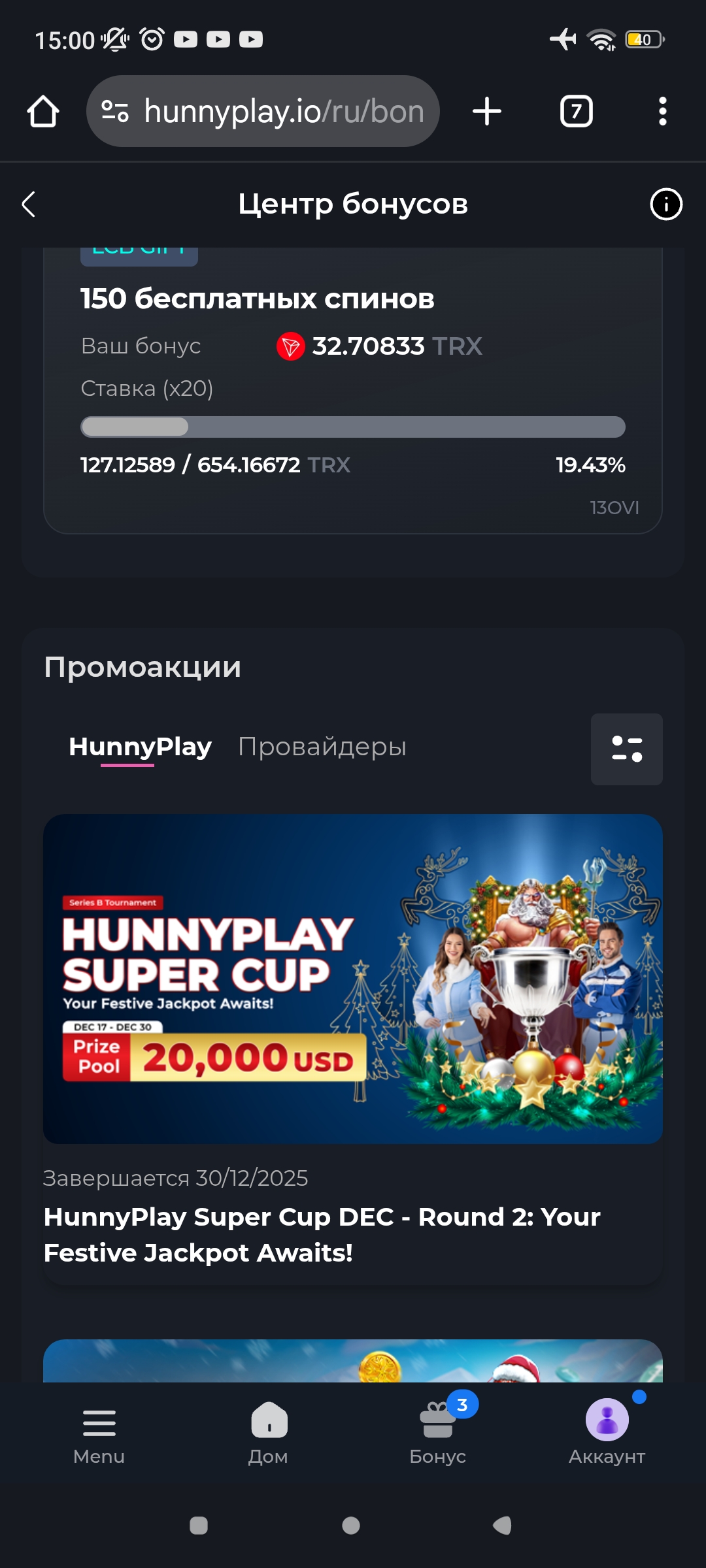Tap the system back button
The height and width of the screenshot is (1568, 706).
tap(502, 1526)
